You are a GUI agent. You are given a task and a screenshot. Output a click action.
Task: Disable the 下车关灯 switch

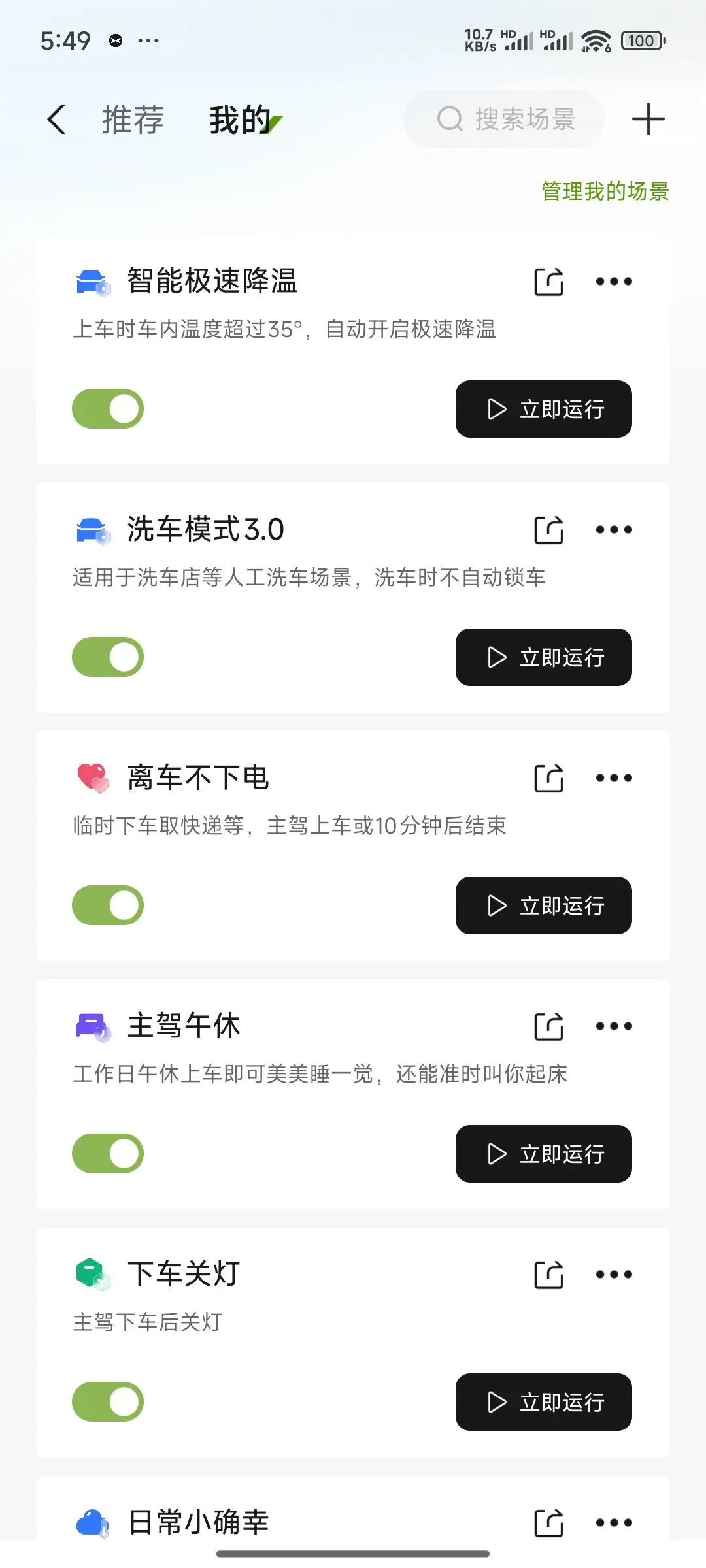(x=108, y=1402)
